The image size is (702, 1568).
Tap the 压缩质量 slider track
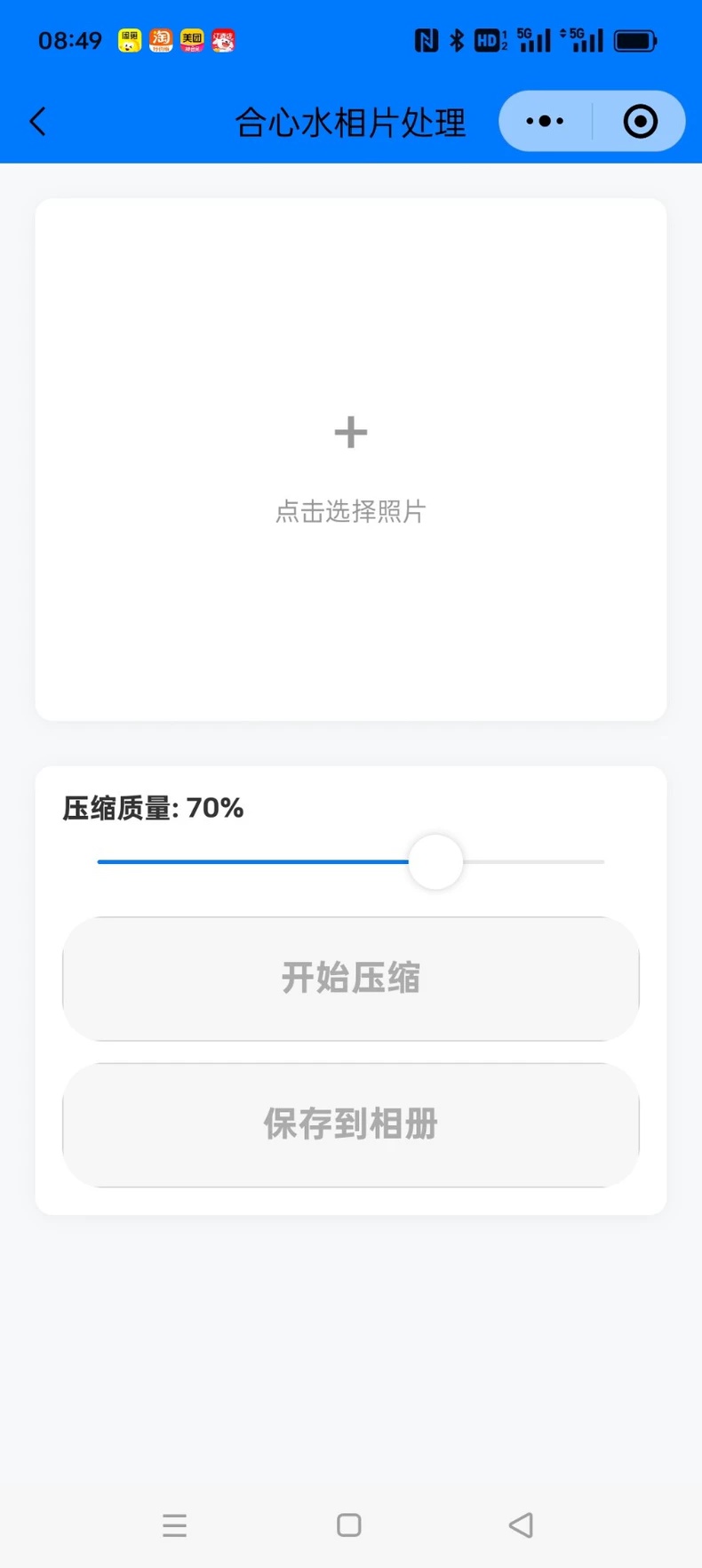click(x=351, y=861)
